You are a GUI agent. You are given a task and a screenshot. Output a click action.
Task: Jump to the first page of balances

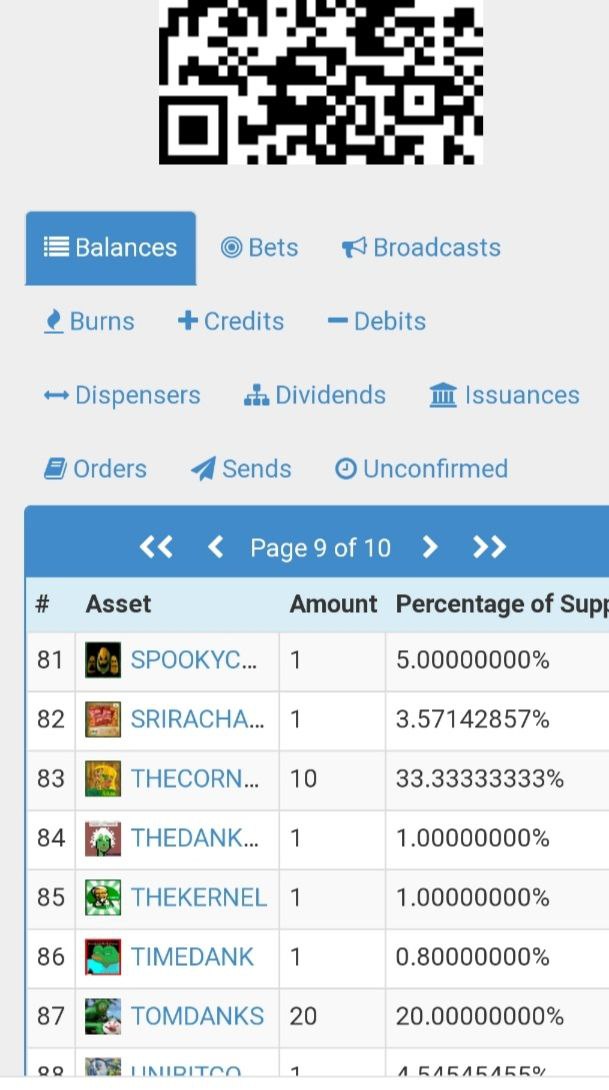(x=156, y=548)
